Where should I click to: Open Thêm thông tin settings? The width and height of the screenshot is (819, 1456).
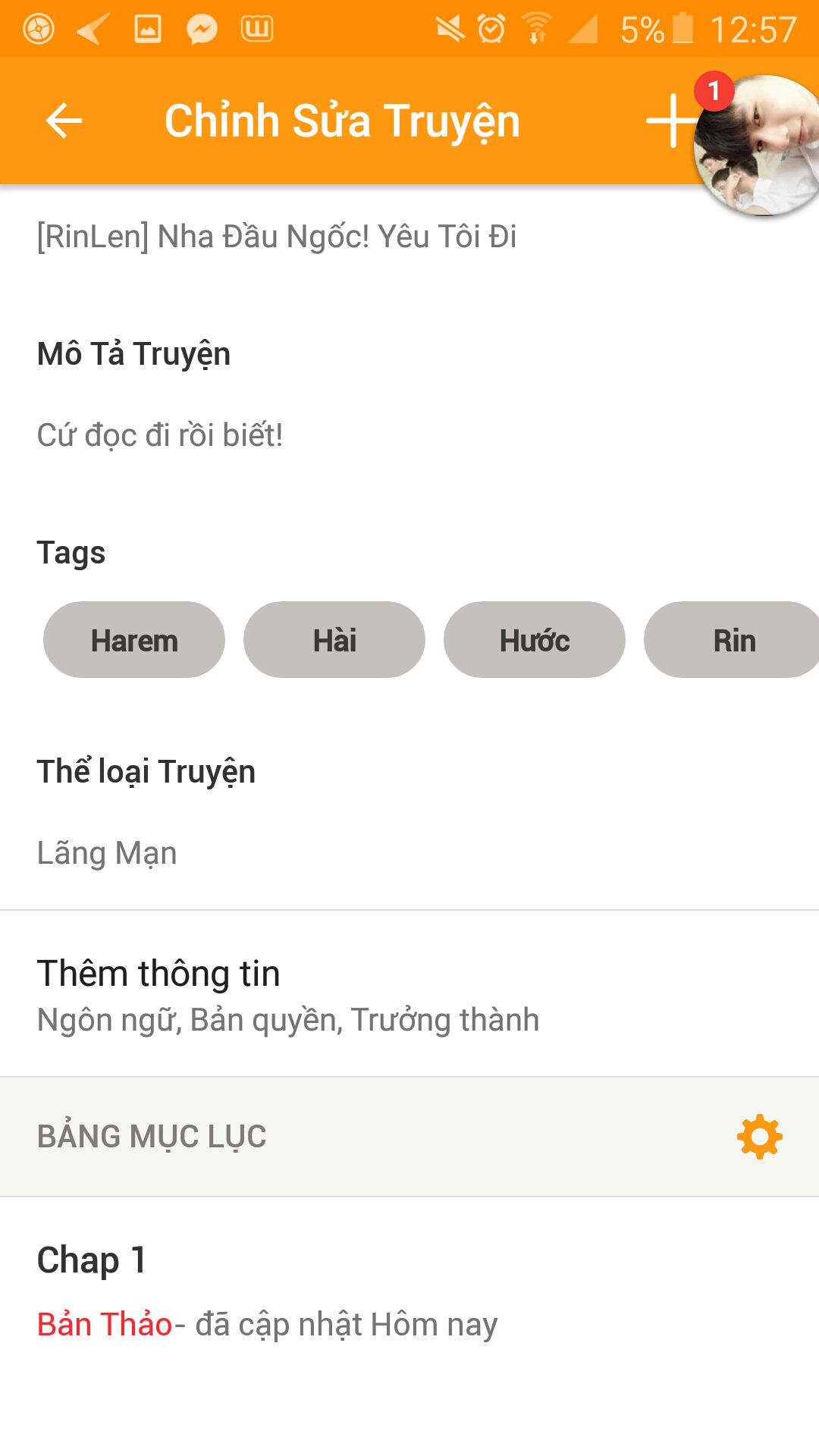[x=288, y=994]
